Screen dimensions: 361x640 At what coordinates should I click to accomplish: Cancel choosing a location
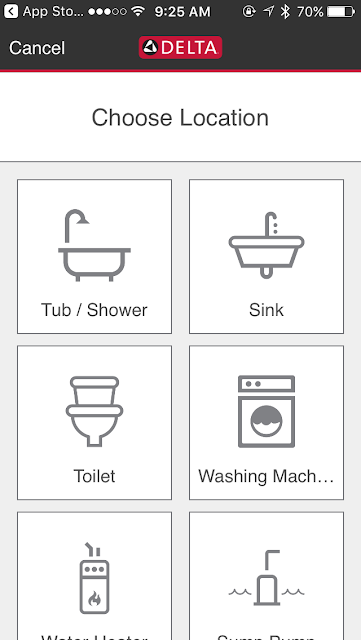(37, 48)
